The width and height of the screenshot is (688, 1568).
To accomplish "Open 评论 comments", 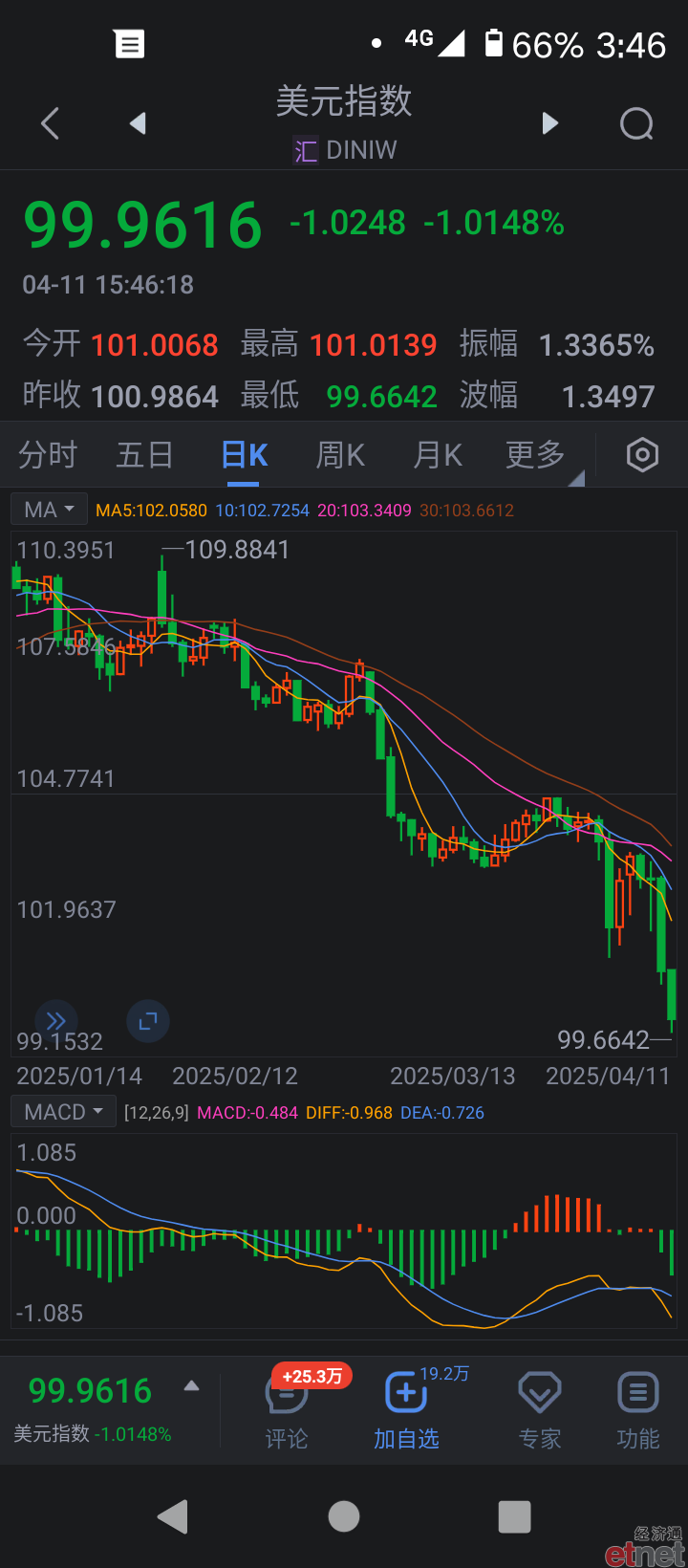I will 287,1411.
